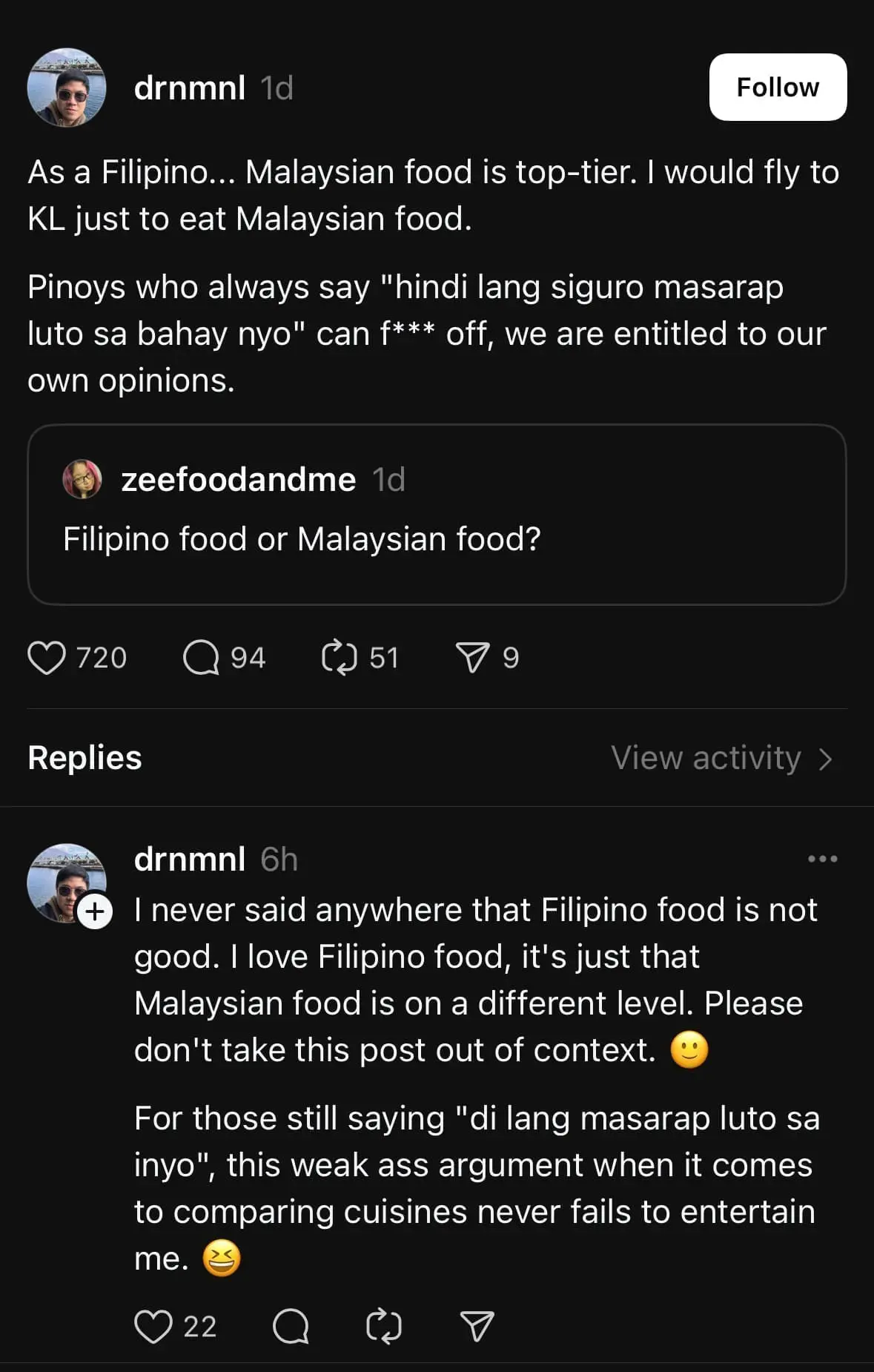Toggle follow via the plus badge on reply avatar
The width and height of the screenshot is (874, 1372).
[96, 911]
